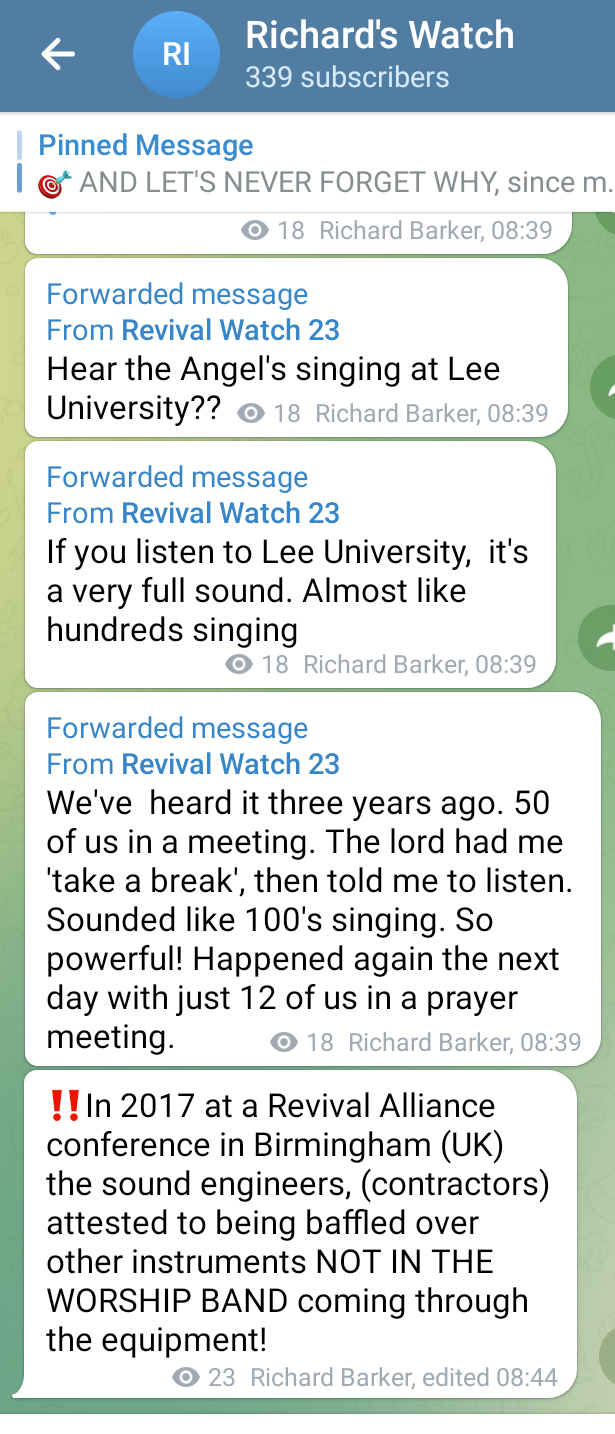Open Revival Watch 23 from the very full sound message
This screenshot has width=615, height=1434.
(230, 514)
